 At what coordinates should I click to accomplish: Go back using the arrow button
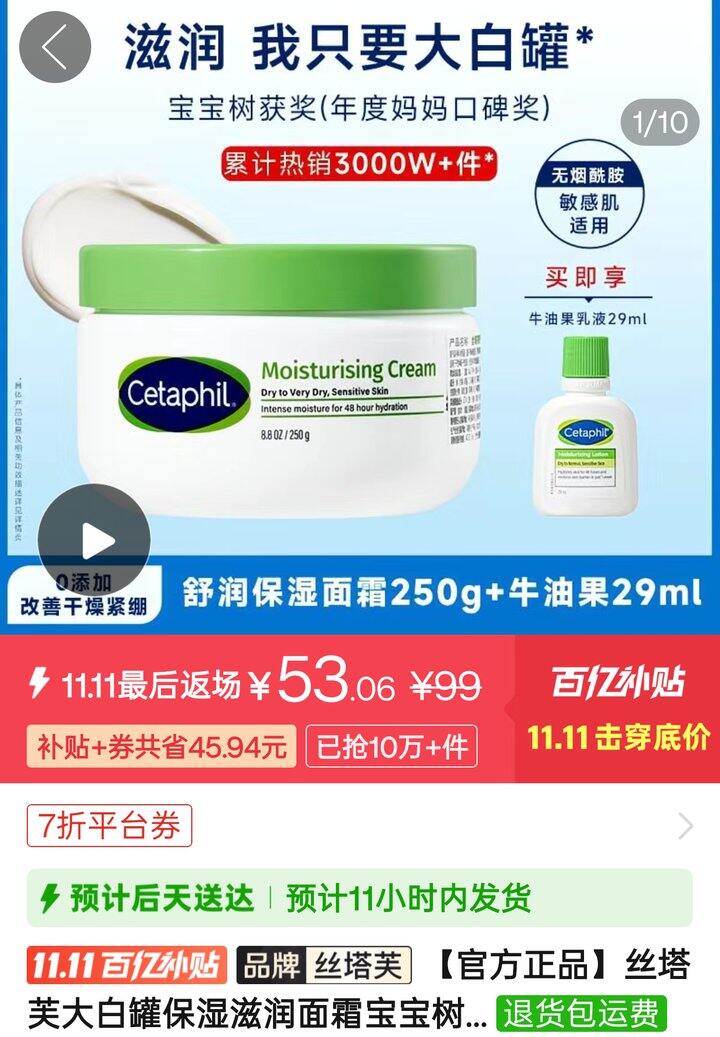pos(55,46)
